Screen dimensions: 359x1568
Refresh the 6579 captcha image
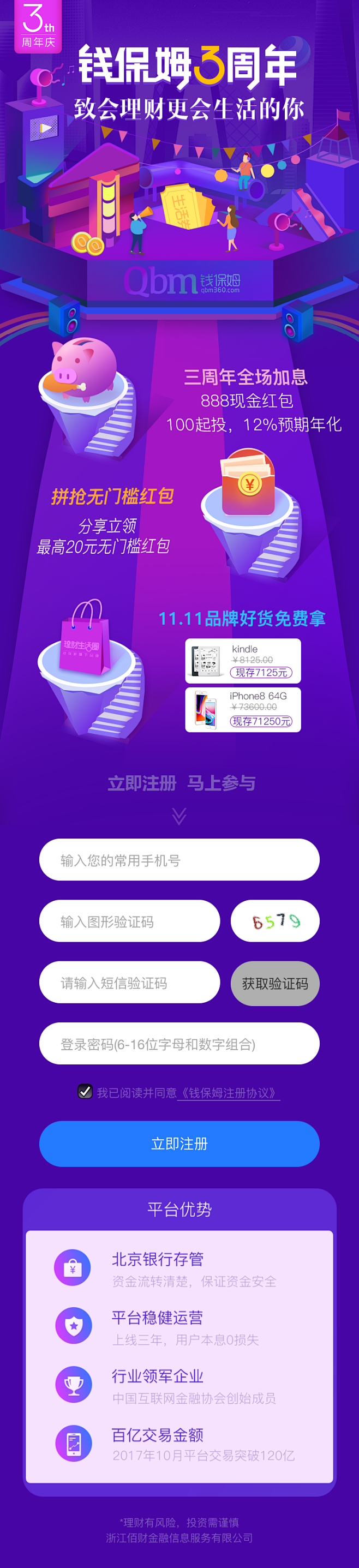(x=275, y=921)
